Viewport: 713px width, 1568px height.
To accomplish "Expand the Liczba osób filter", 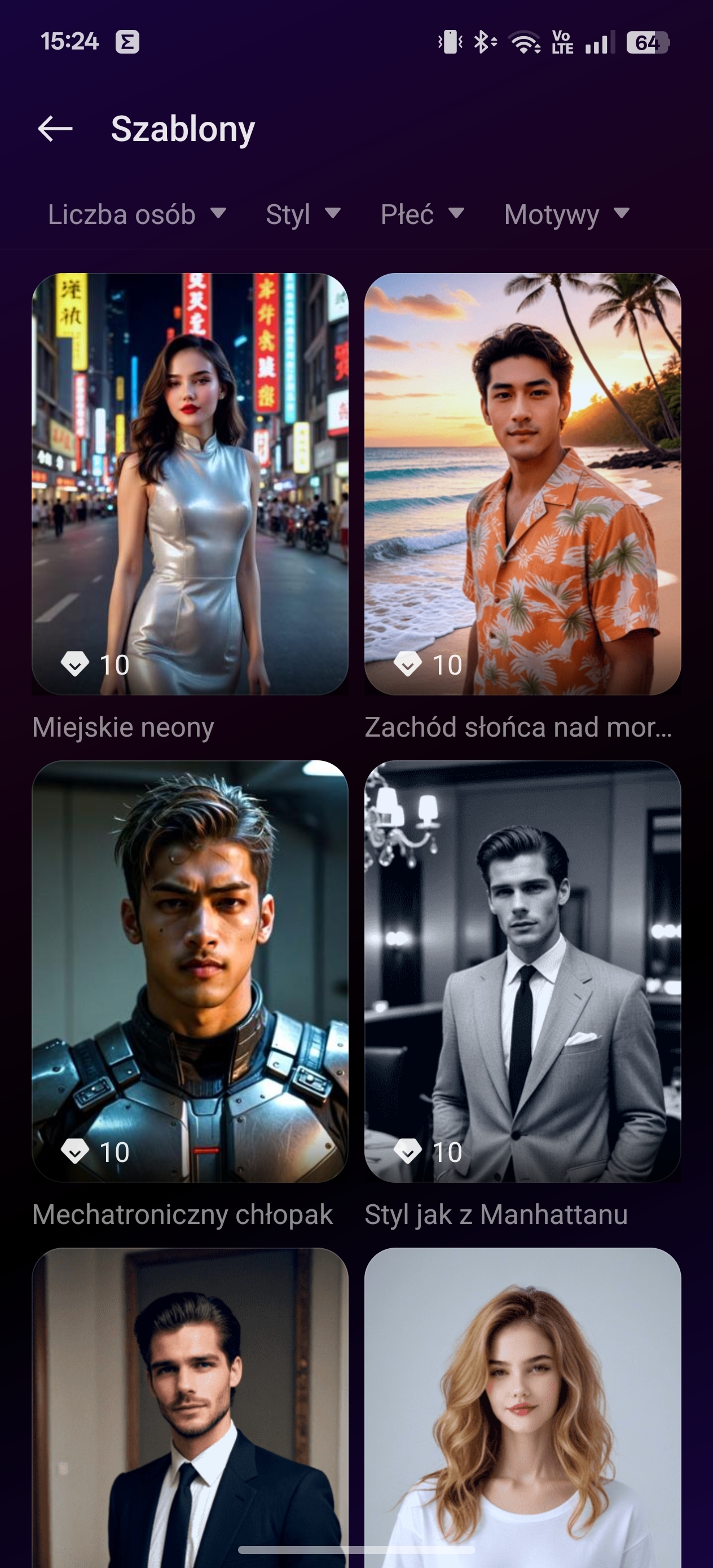I will 137,214.
